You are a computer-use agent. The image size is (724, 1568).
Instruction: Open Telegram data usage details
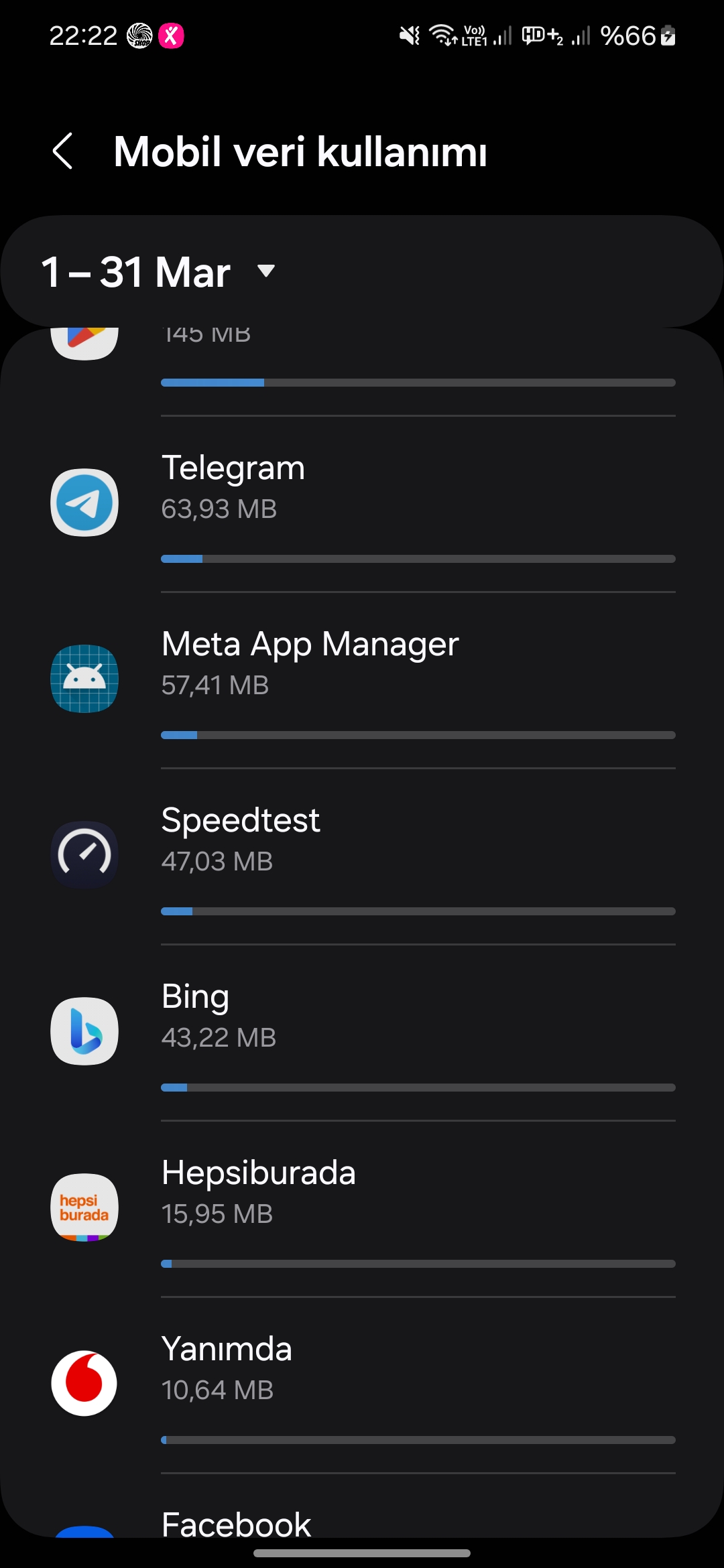pos(362,504)
